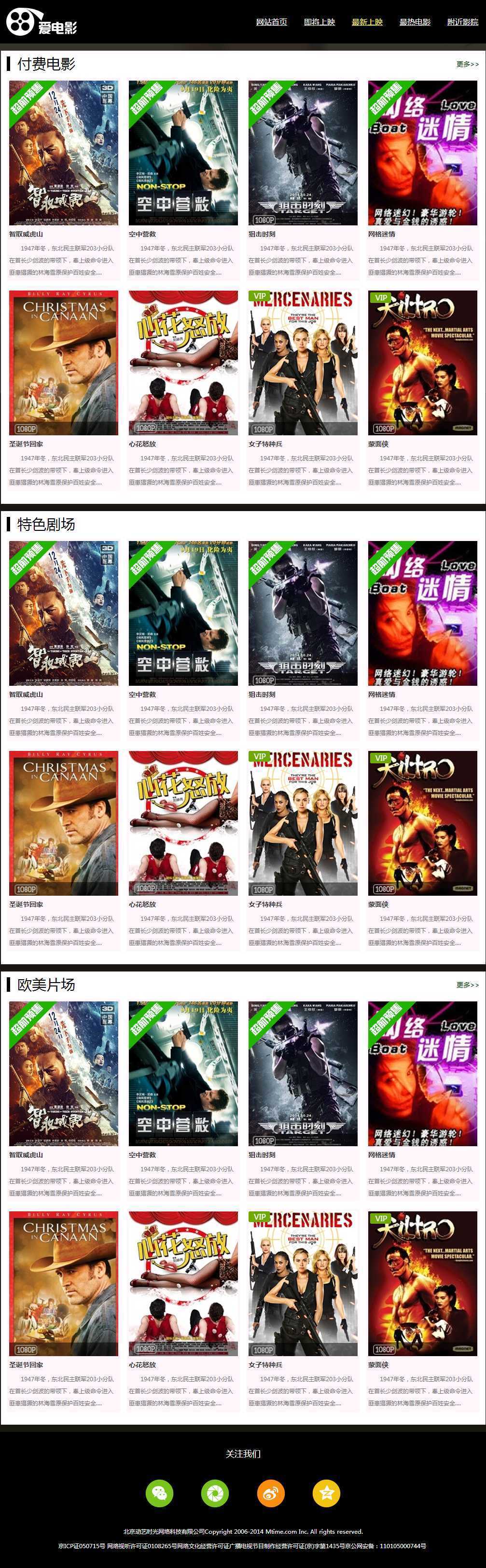Choose the 空中营救 poster under 欧美片场
The width and height of the screenshot is (486, 1568).
(183, 1073)
